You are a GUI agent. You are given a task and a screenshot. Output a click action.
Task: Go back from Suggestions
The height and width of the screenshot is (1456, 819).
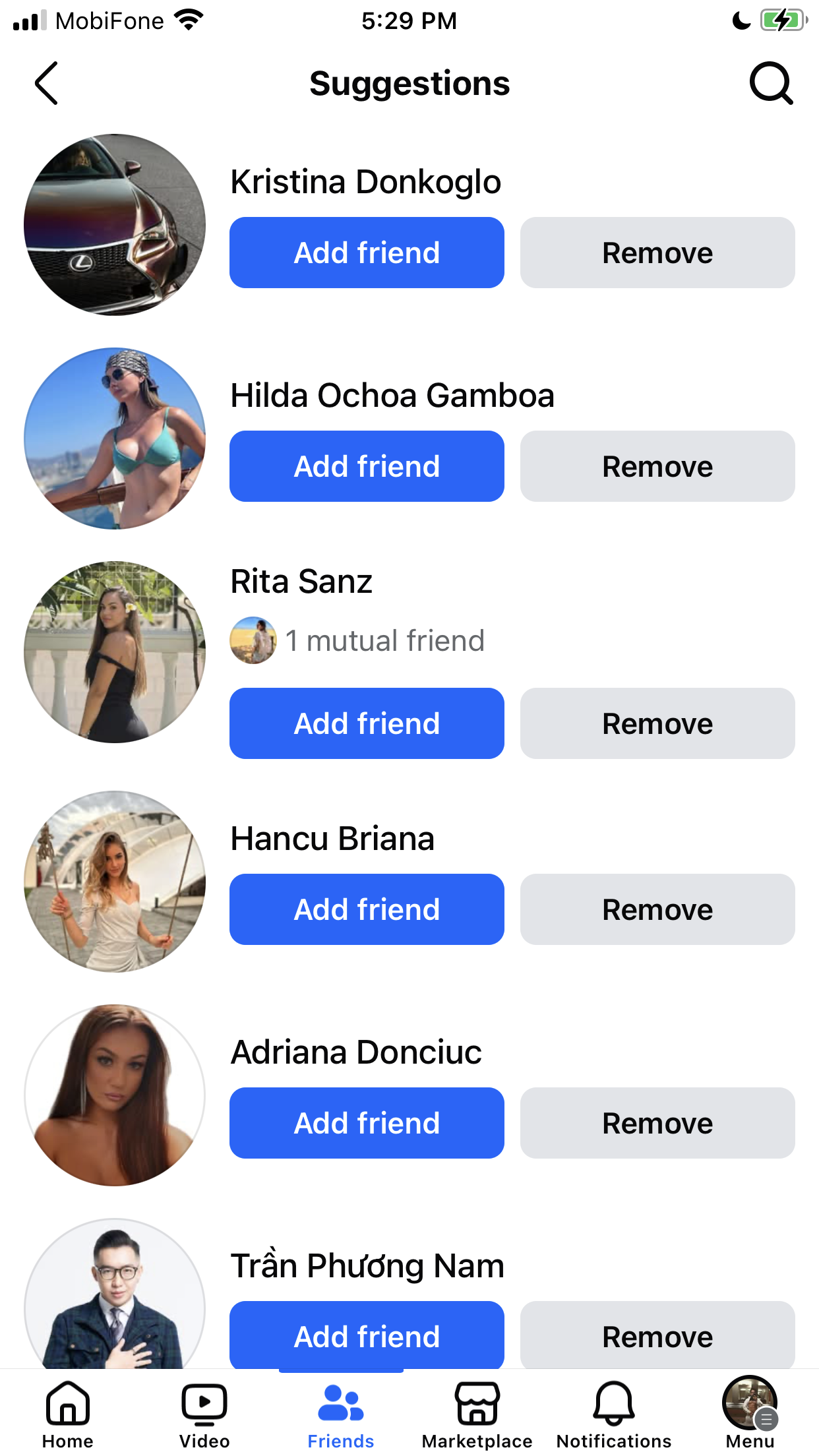[46, 83]
